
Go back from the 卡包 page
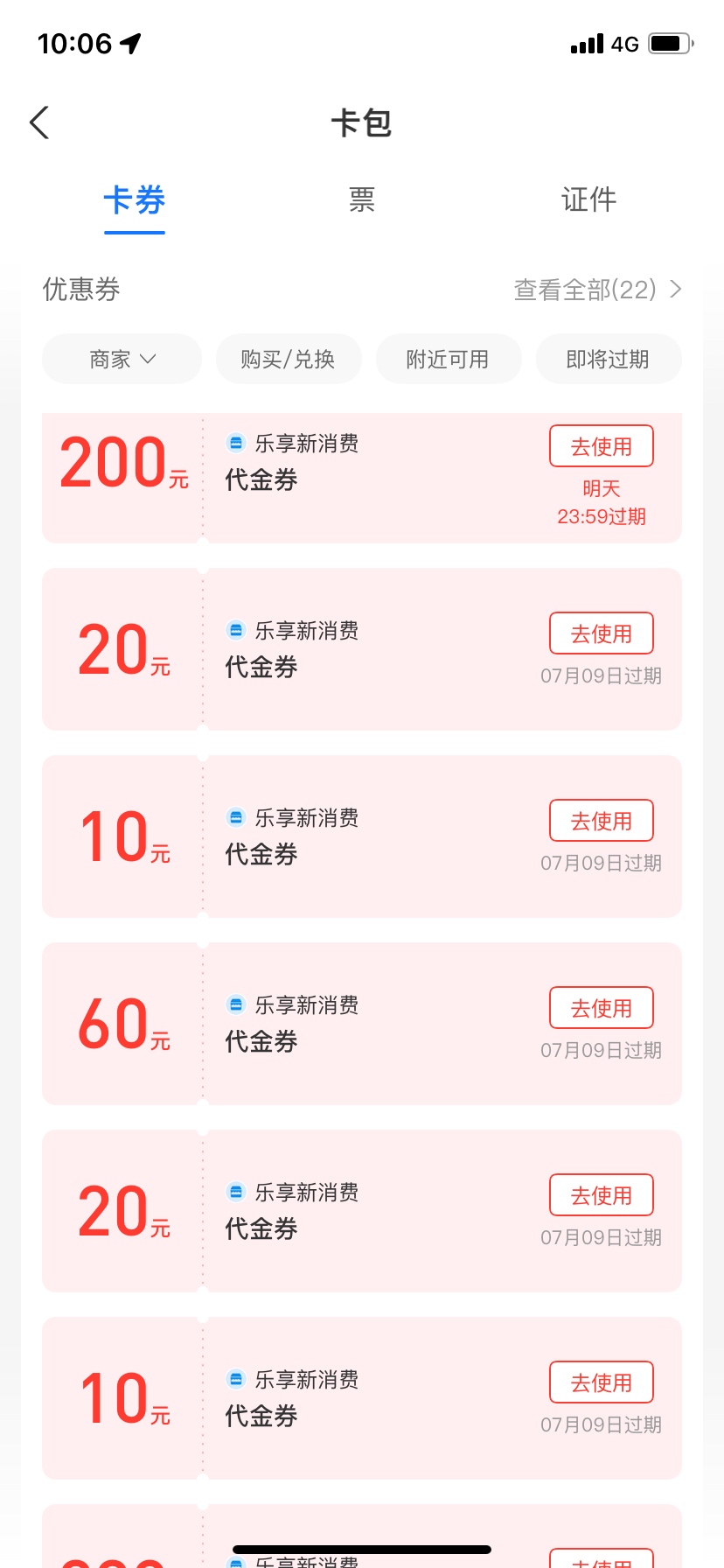point(39,122)
